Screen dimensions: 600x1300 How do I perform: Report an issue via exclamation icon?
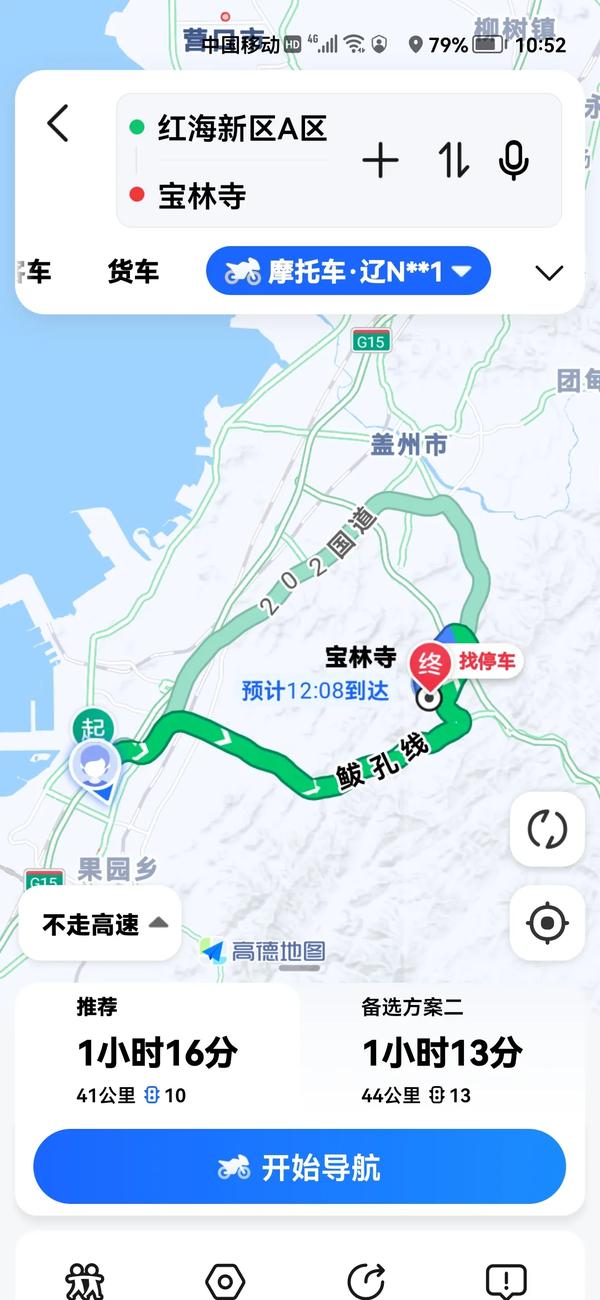pos(506,1280)
